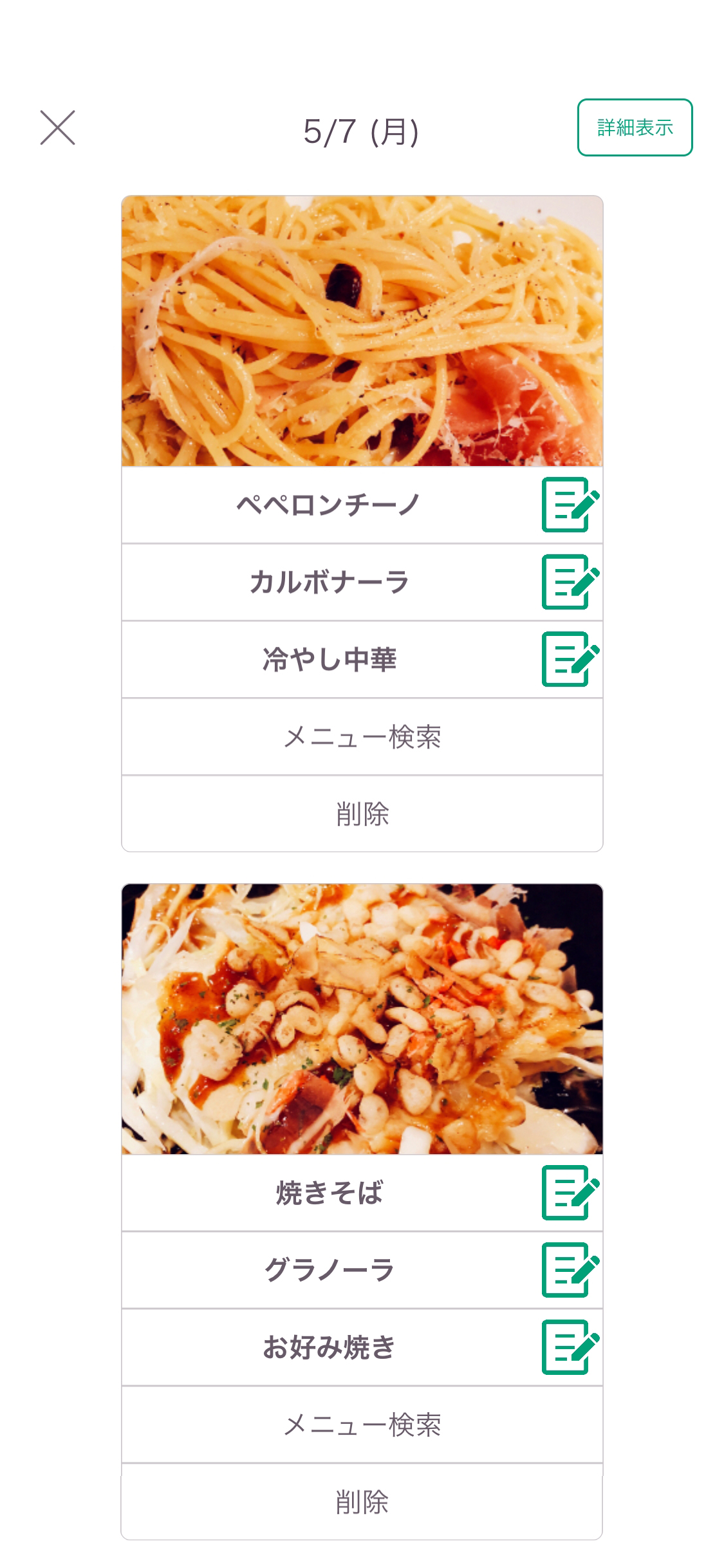Viewport: 724px width, 1568px height.
Task: Choose グラノーラ from the candidates
Action: click(x=328, y=1270)
